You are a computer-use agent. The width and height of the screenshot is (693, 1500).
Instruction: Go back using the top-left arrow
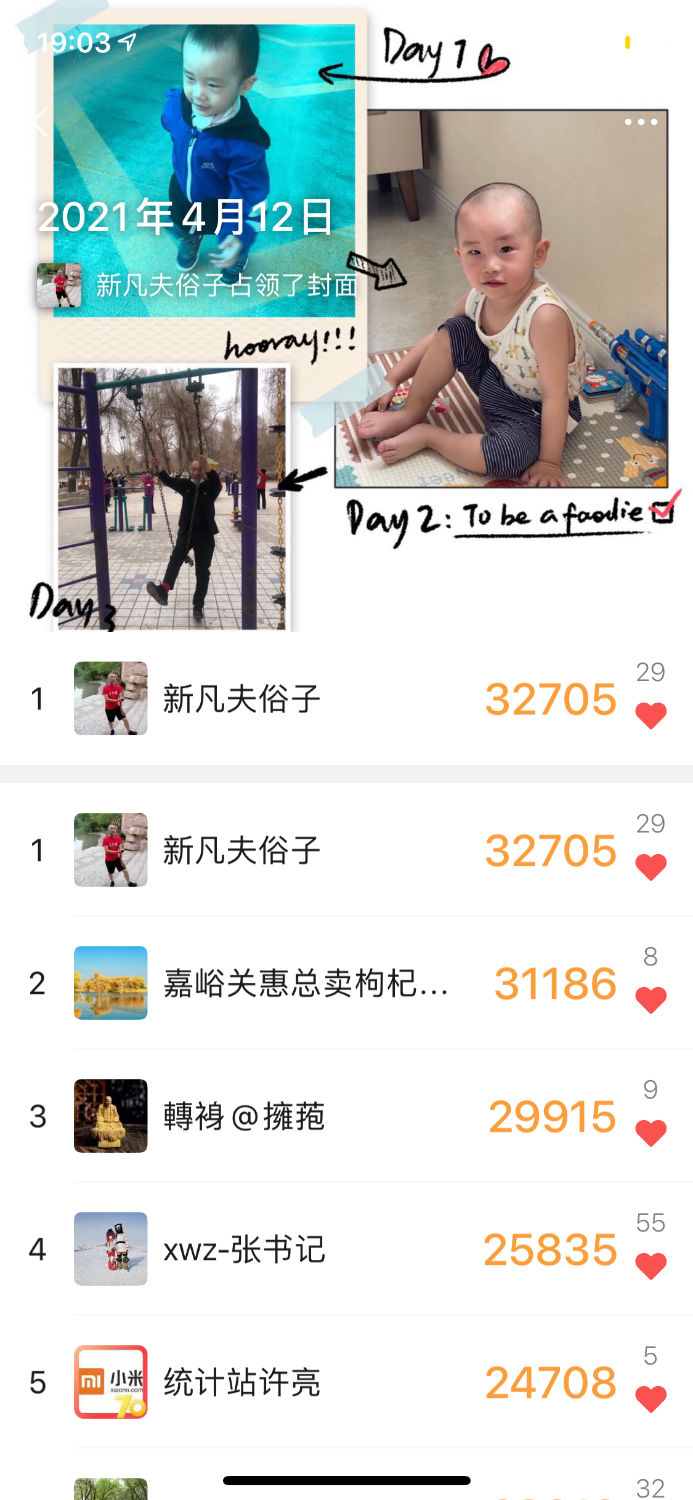(40, 122)
